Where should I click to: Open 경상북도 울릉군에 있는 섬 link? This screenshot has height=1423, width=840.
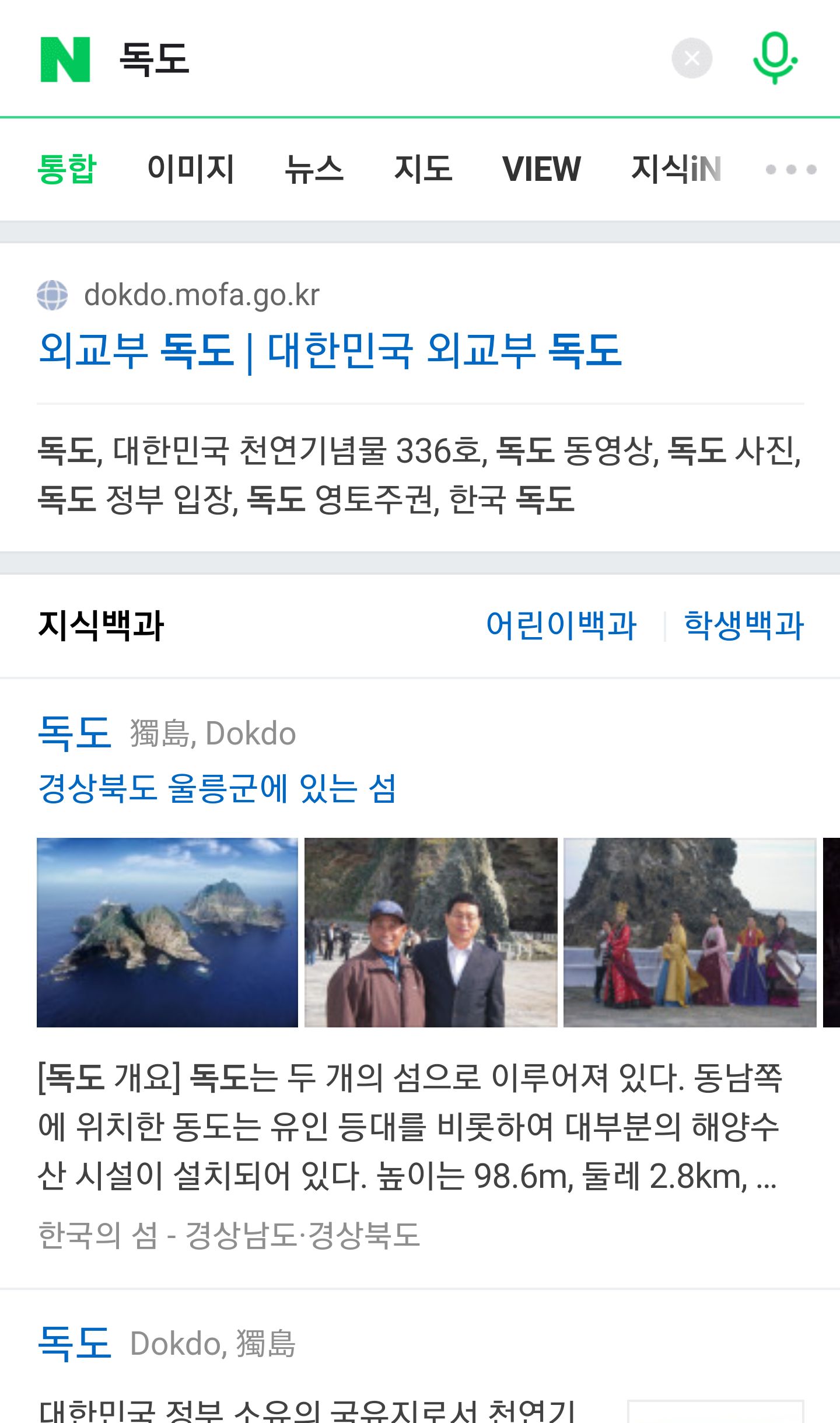click(217, 788)
